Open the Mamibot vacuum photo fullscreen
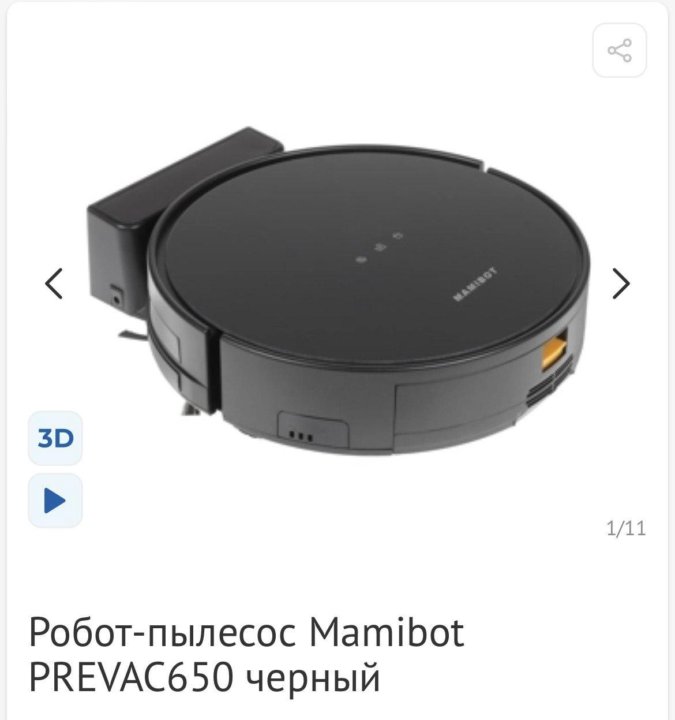The height and width of the screenshot is (720, 675). 340,290
